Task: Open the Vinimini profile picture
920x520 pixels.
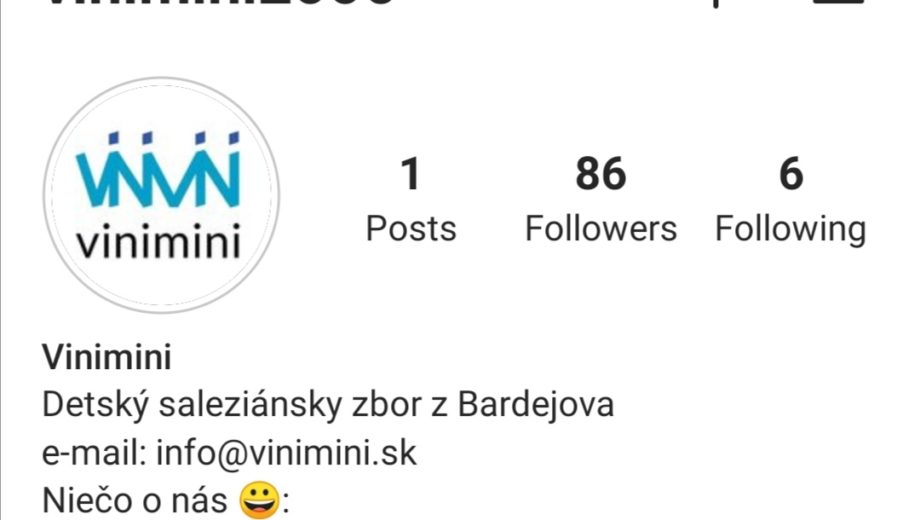Action: (x=161, y=196)
